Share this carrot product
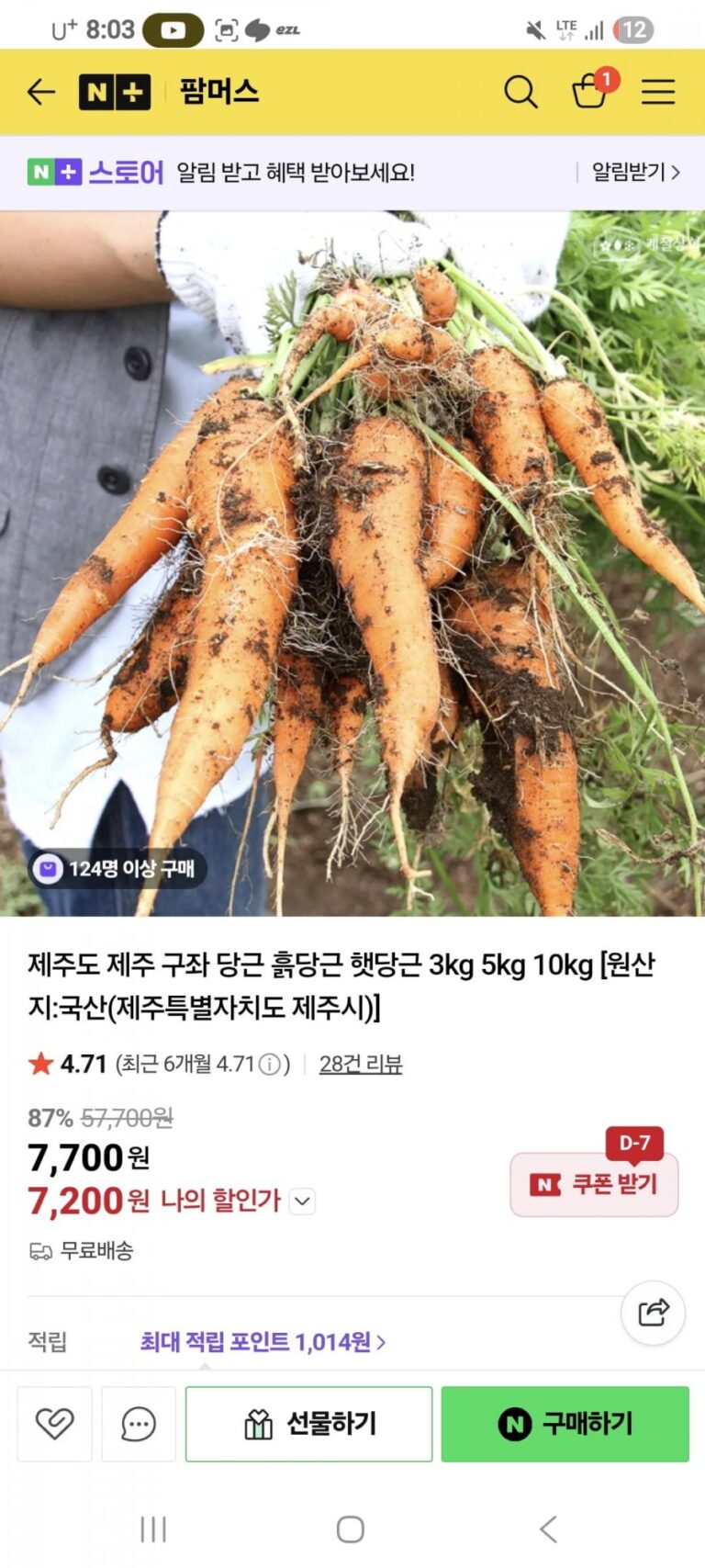This screenshot has width=705, height=1568. [653, 1313]
